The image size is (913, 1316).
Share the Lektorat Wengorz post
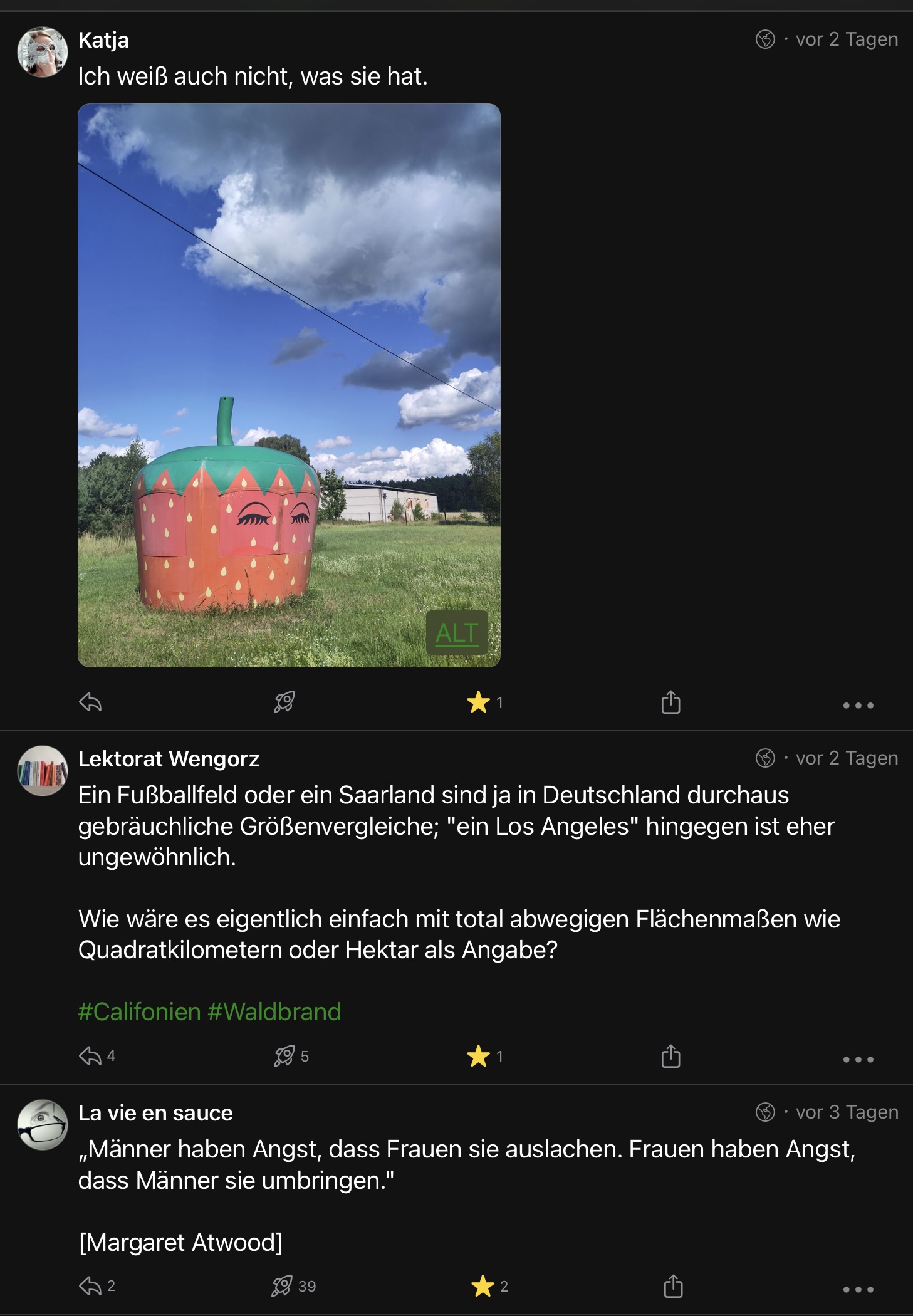tap(670, 1057)
